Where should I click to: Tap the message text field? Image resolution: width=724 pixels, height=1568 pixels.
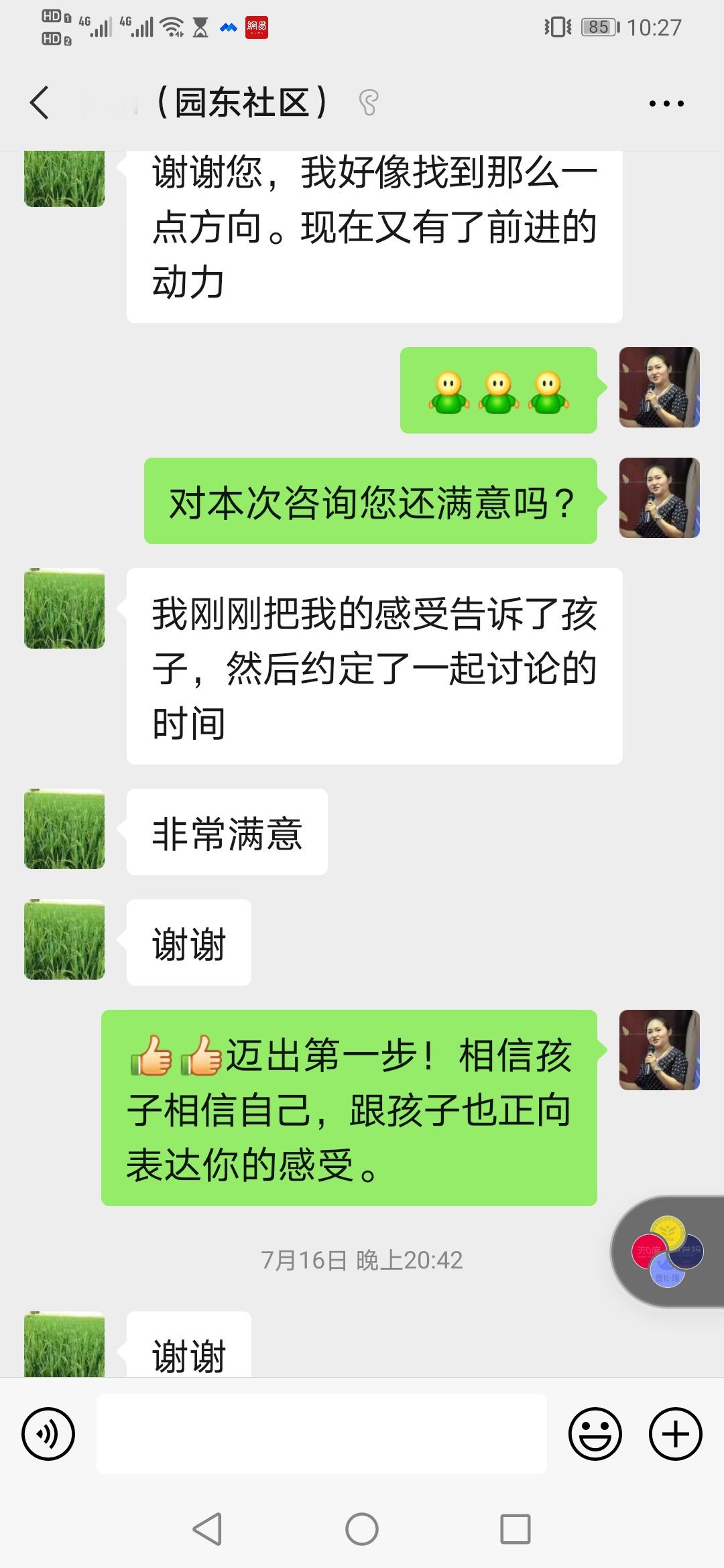322,1434
